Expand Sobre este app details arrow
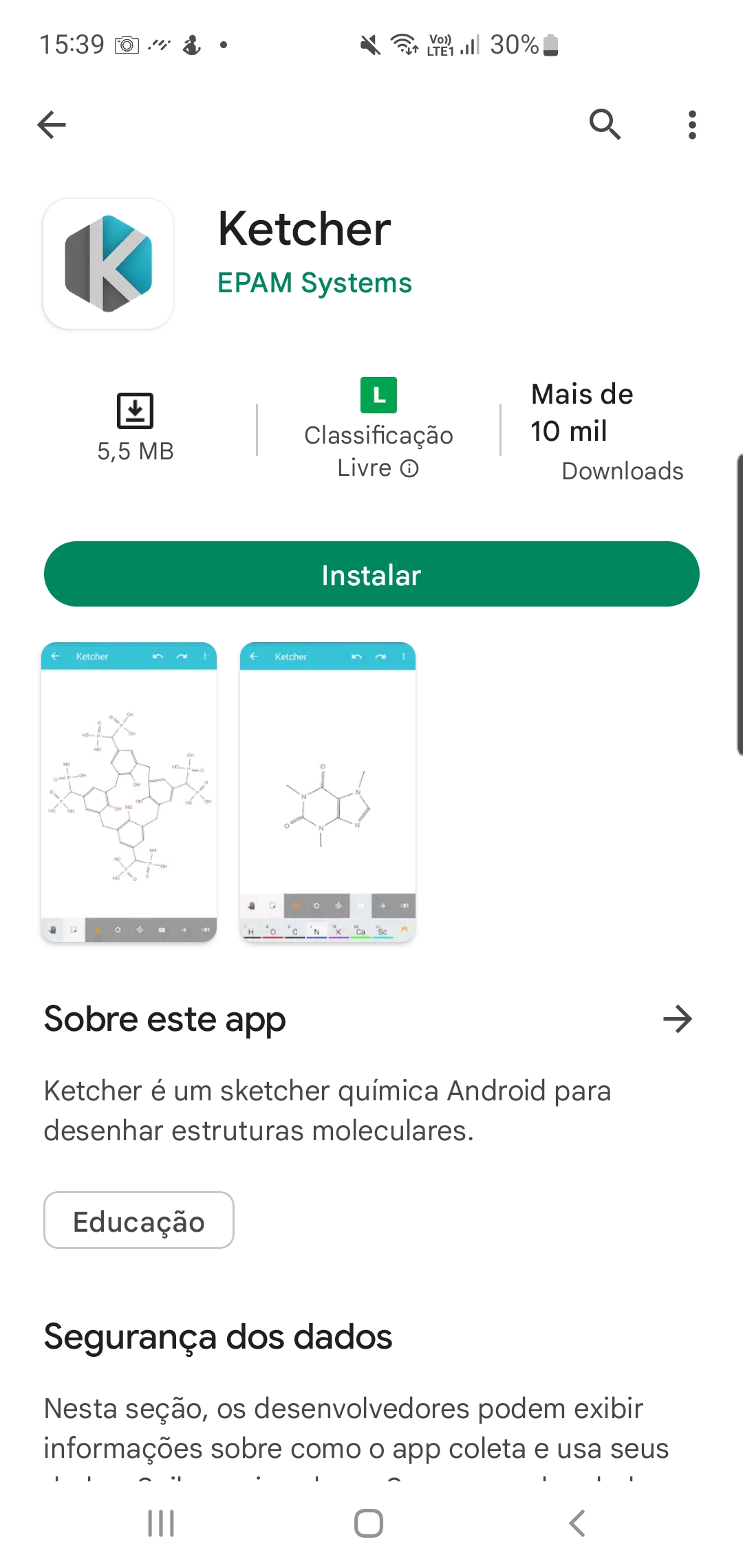 click(x=677, y=1019)
